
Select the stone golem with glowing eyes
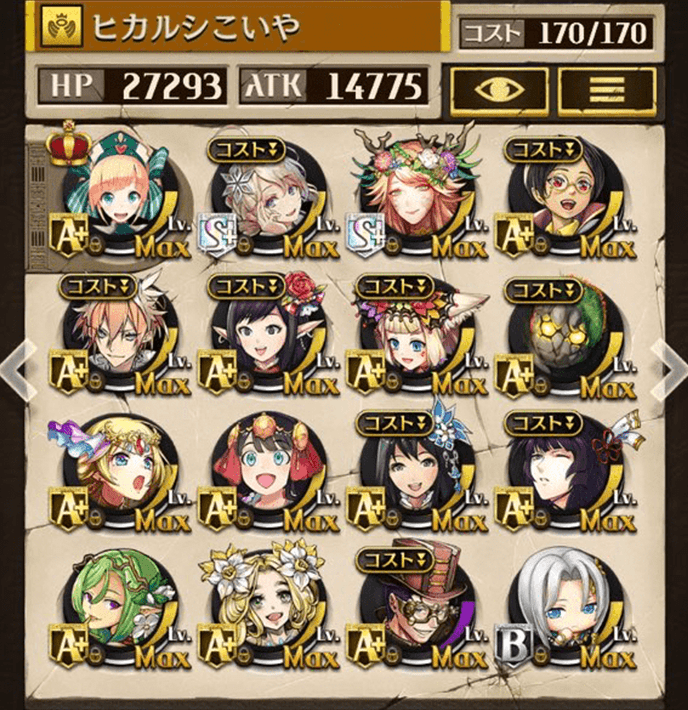coord(561,337)
